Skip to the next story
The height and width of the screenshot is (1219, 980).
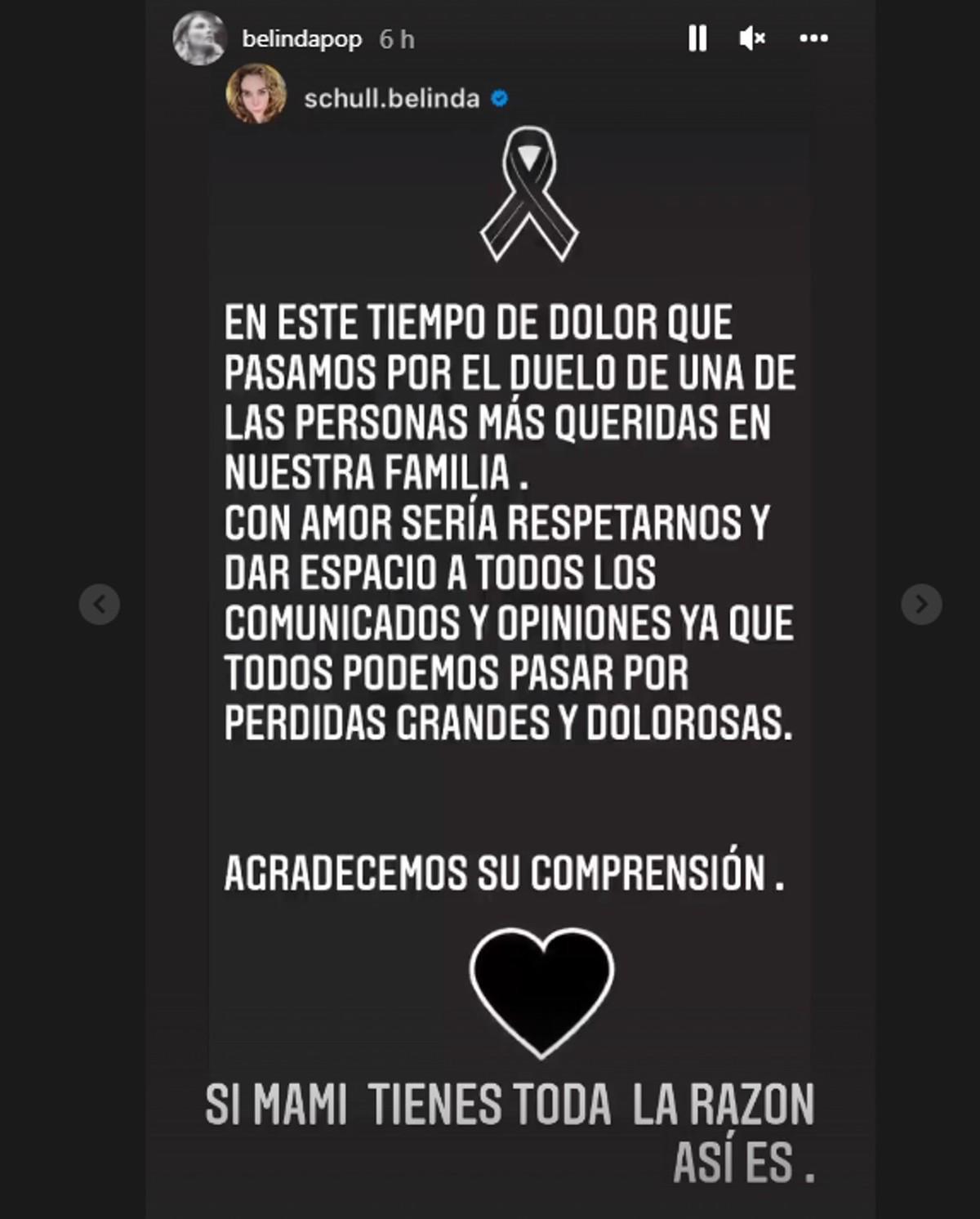pos(921,605)
